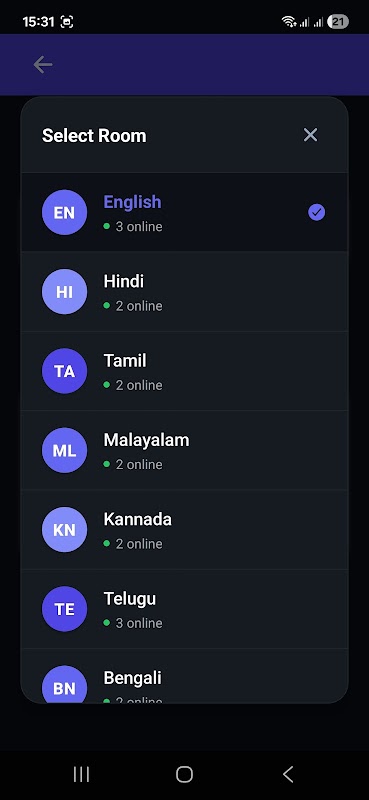Image resolution: width=369 pixels, height=800 pixels.
Task: Choose the Hindi room
Action: coord(184,292)
